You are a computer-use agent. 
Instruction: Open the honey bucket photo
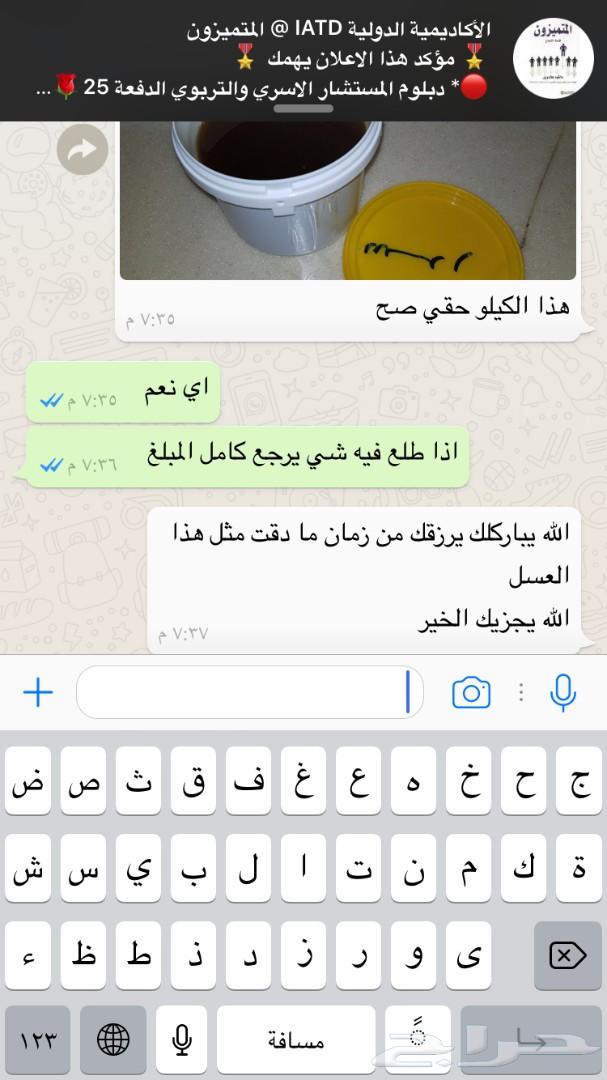(x=348, y=200)
